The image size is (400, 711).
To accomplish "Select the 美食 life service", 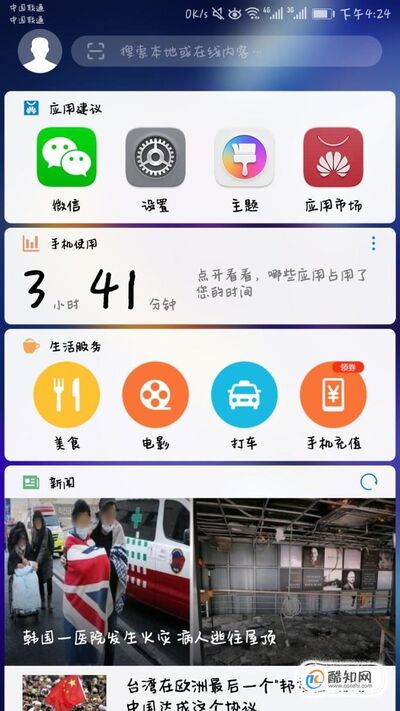I will tap(67, 405).
